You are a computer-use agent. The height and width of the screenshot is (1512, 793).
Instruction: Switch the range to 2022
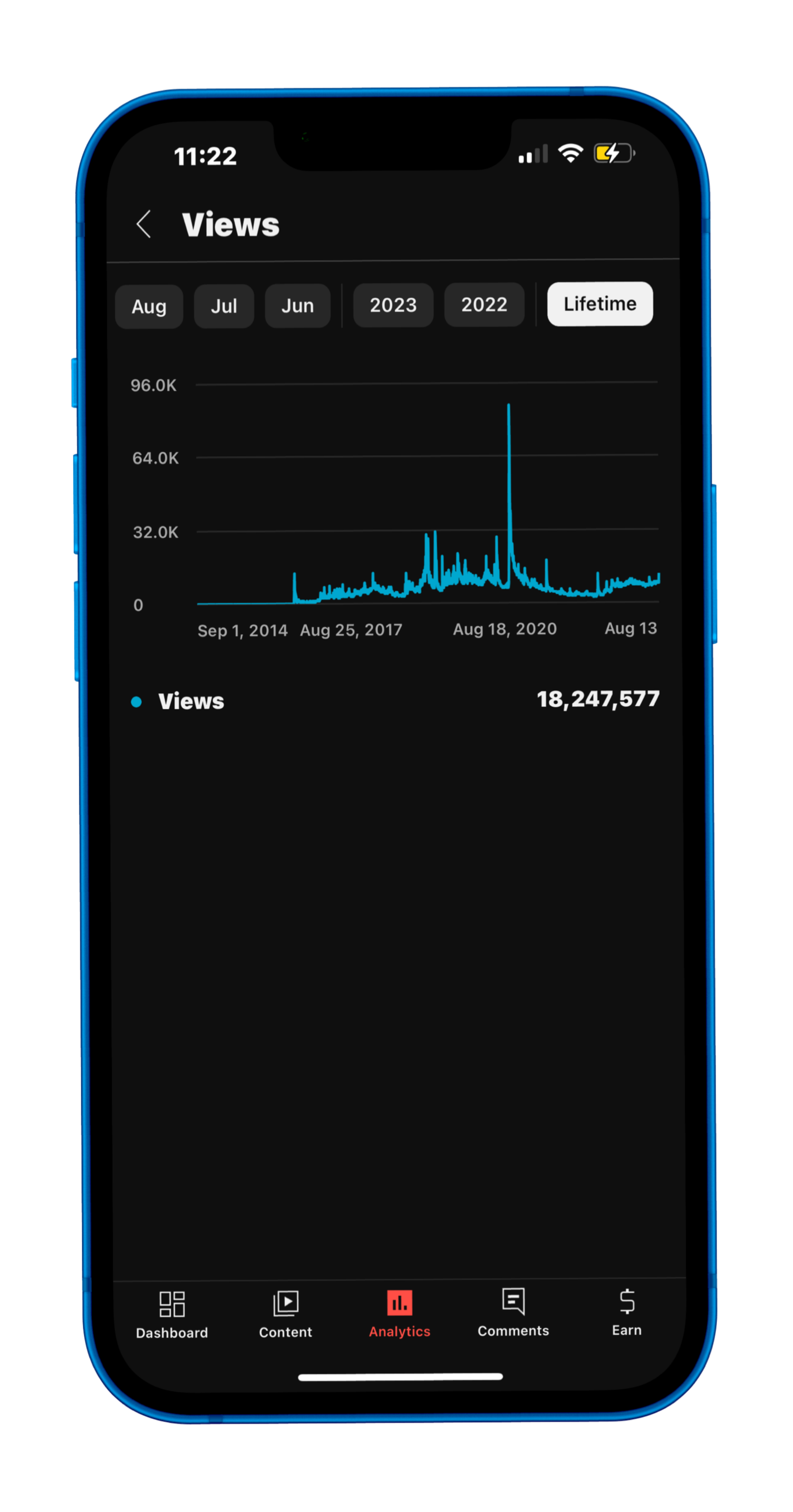483,304
